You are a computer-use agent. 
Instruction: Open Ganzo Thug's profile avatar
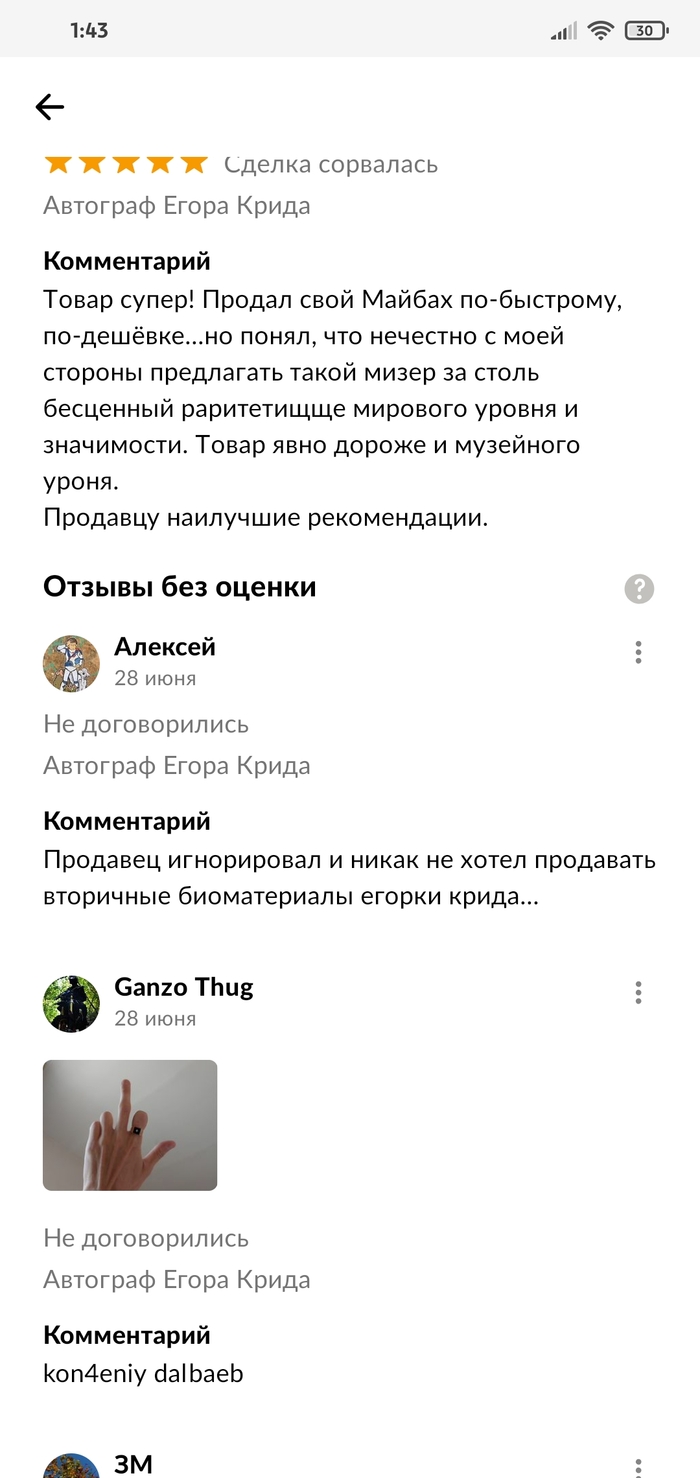71,1003
